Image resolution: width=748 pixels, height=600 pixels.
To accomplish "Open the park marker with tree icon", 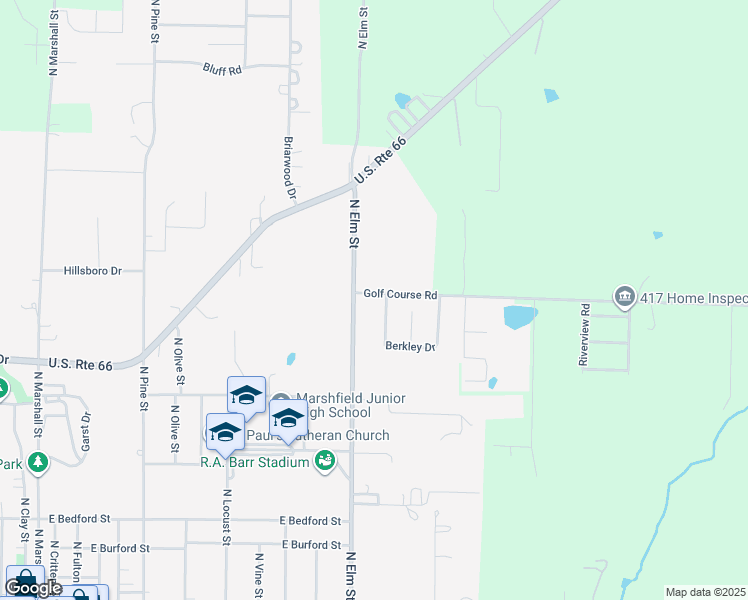I will coord(38,463).
